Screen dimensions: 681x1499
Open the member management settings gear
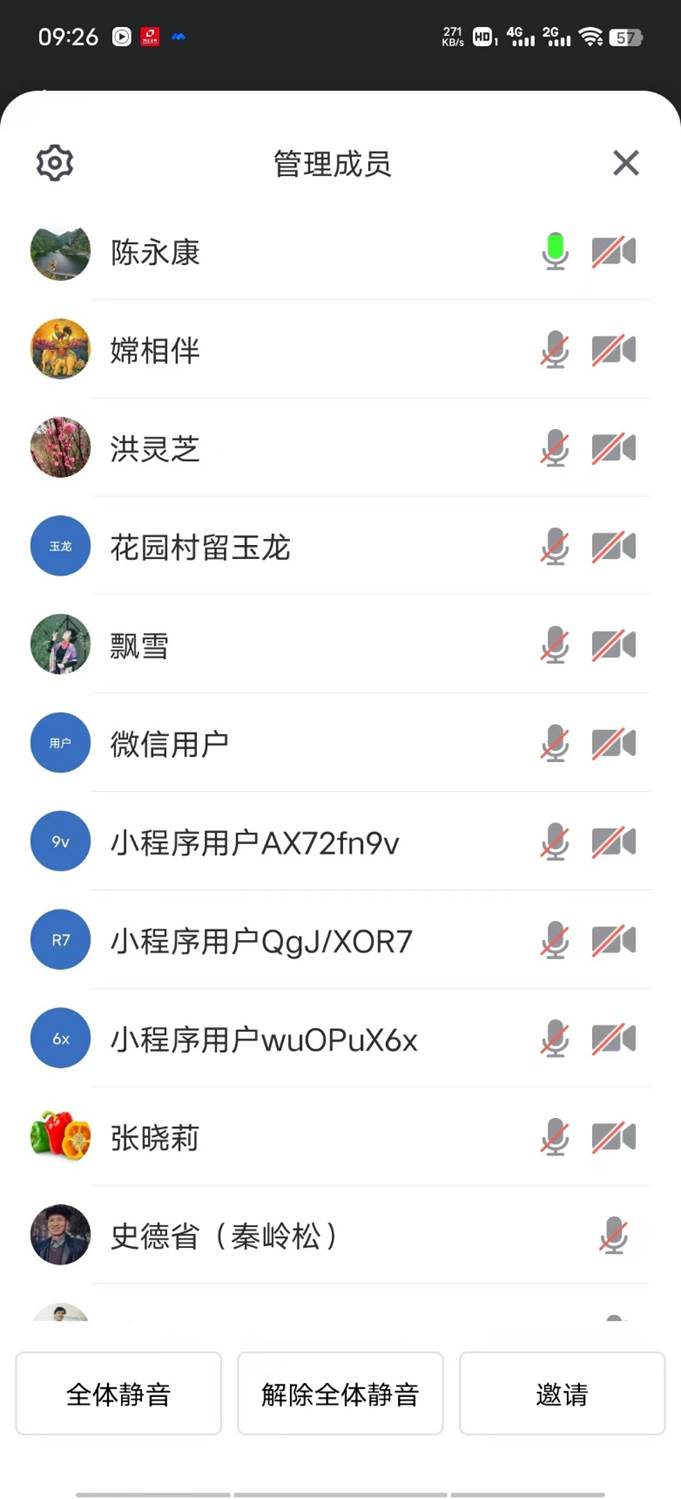click(55, 163)
